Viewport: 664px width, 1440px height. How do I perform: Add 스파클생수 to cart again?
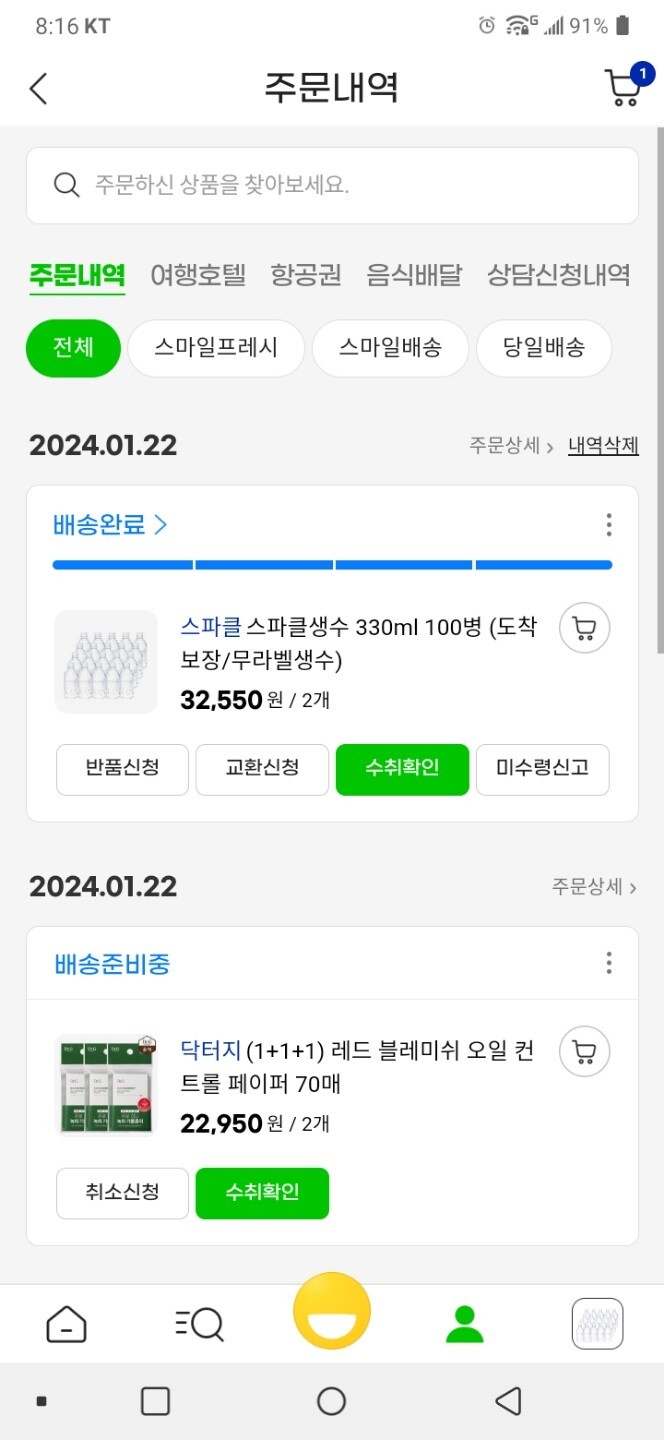(584, 628)
